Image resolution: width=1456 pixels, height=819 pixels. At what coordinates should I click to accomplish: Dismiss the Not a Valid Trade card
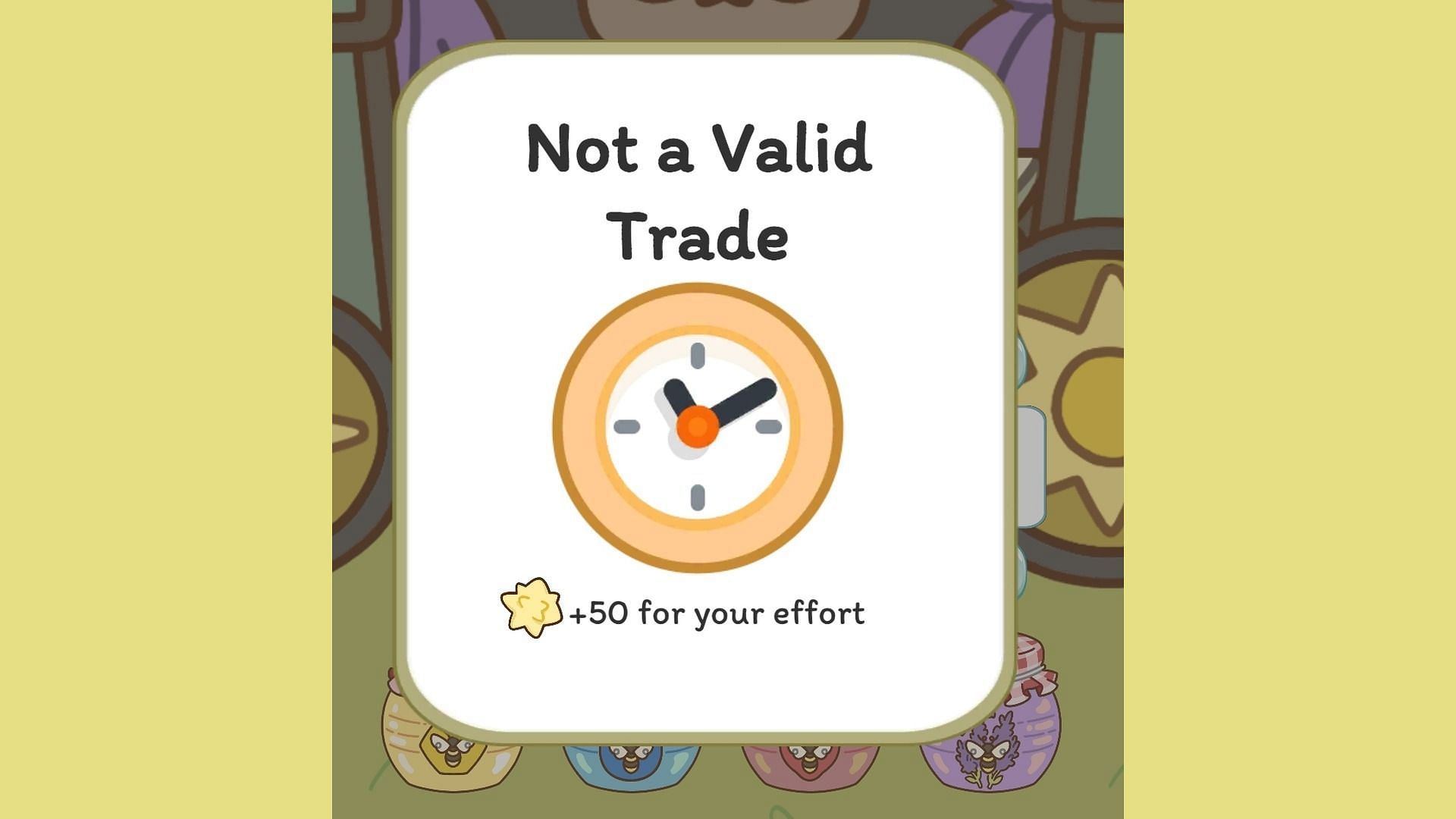(x=704, y=394)
